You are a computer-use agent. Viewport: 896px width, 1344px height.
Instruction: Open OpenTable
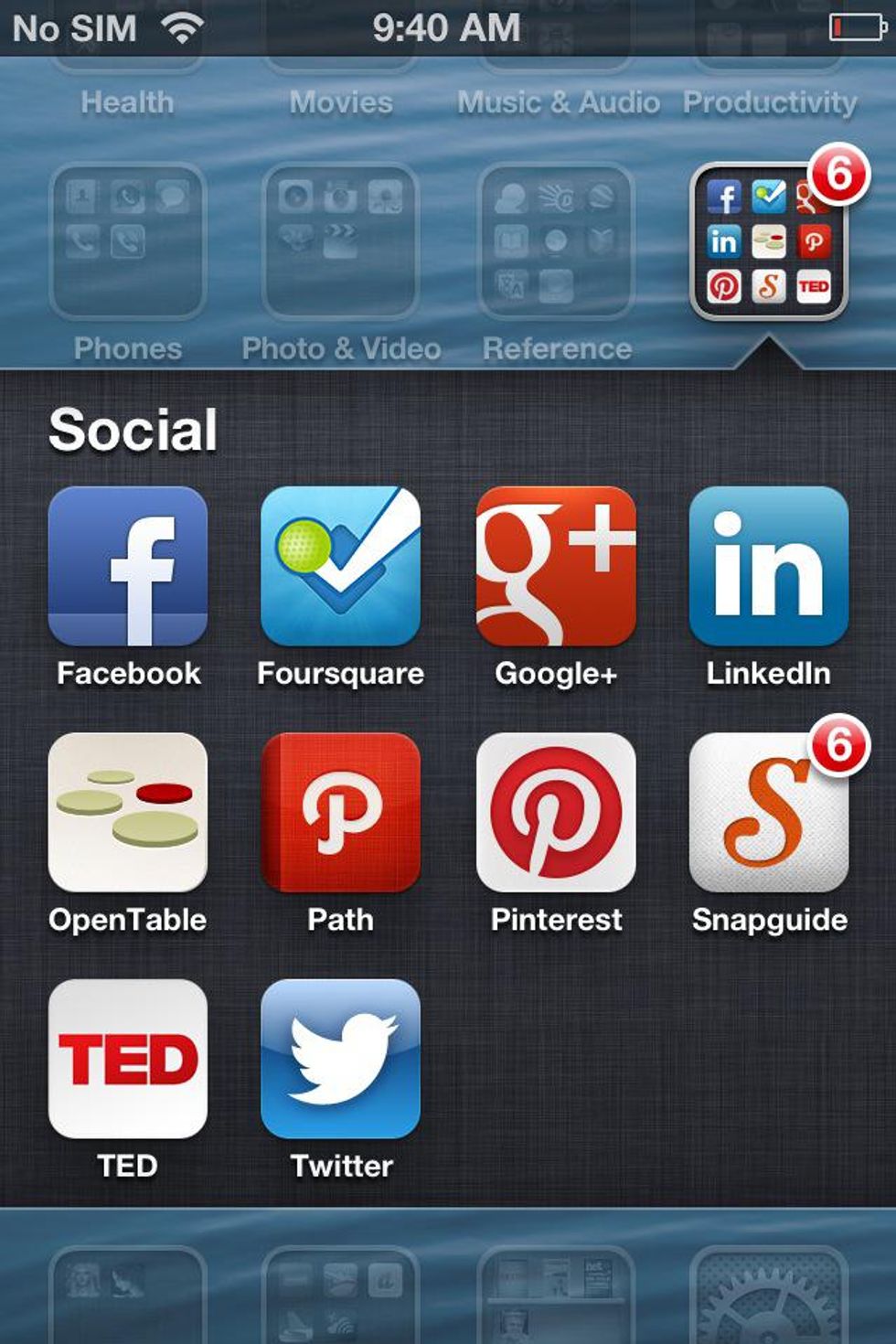127,812
